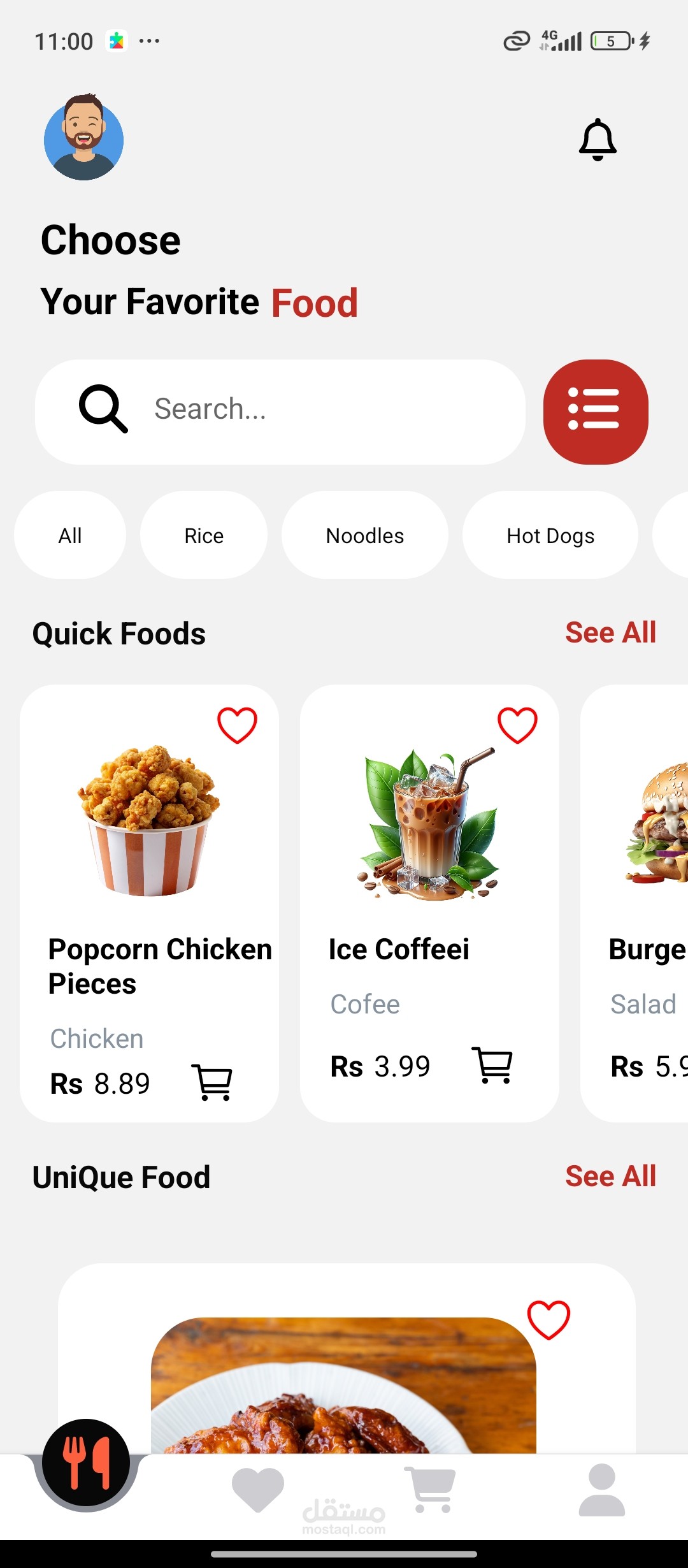Screen dimensions: 688x1568
Task: Favorite the UniQue Food dish
Action: point(548,1319)
